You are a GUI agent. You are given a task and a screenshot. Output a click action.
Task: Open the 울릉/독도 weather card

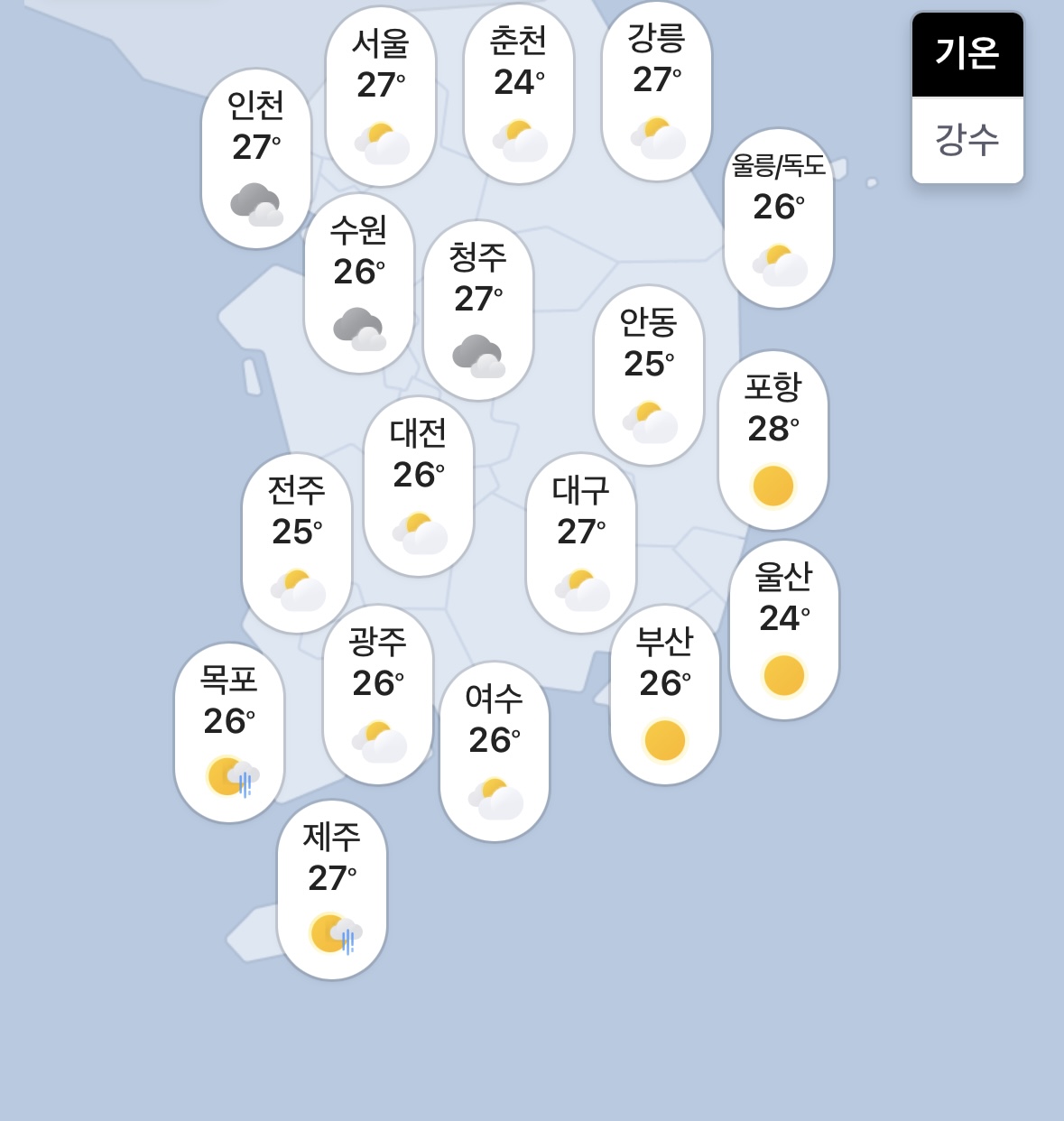coord(779,218)
